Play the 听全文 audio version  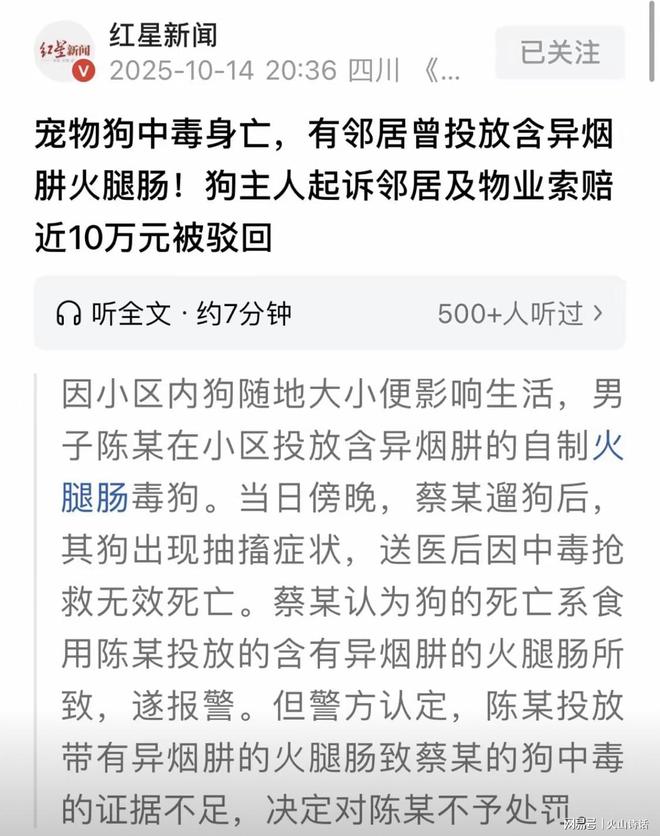coord(174,313)
